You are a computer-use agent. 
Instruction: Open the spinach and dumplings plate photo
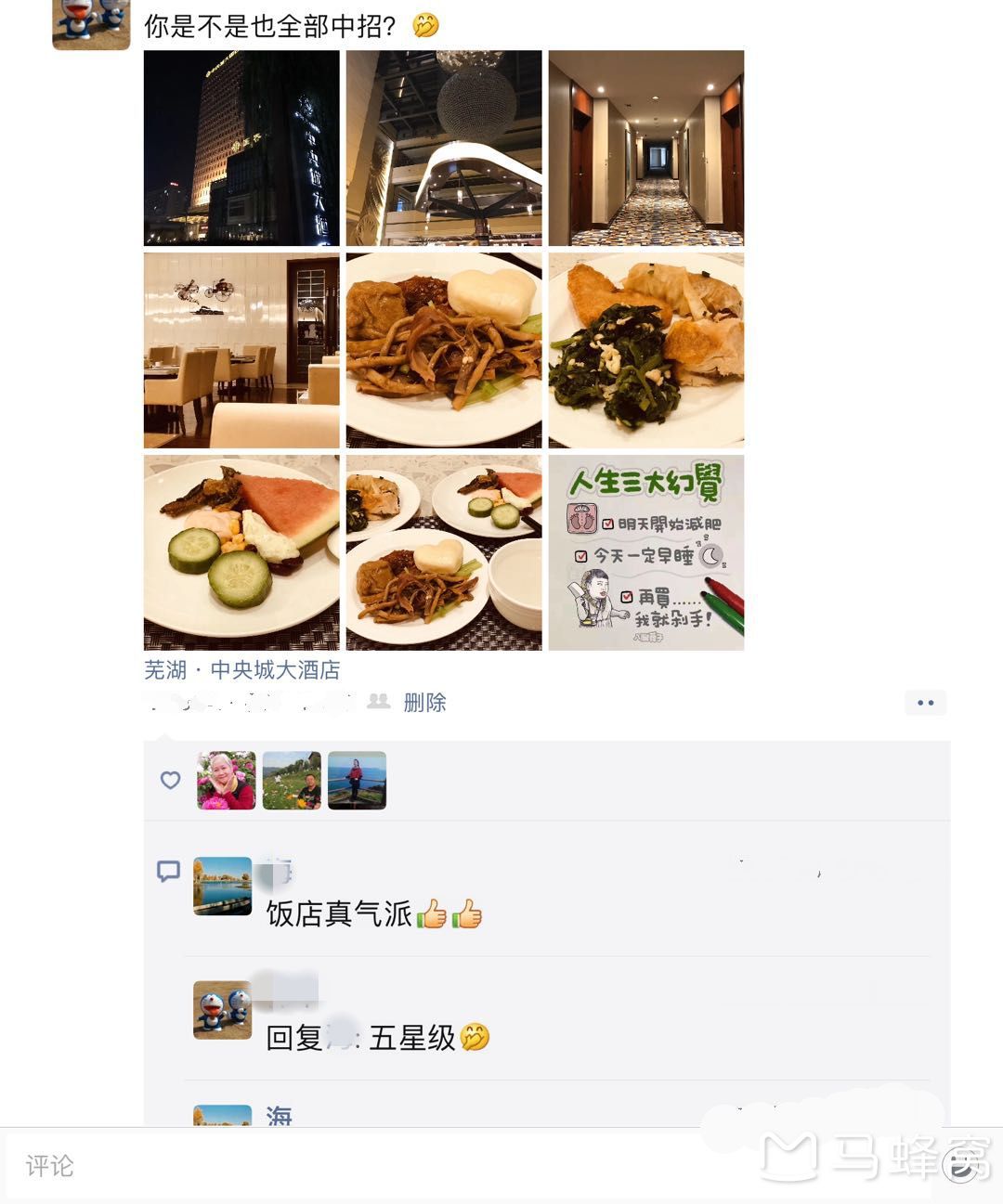645,350
